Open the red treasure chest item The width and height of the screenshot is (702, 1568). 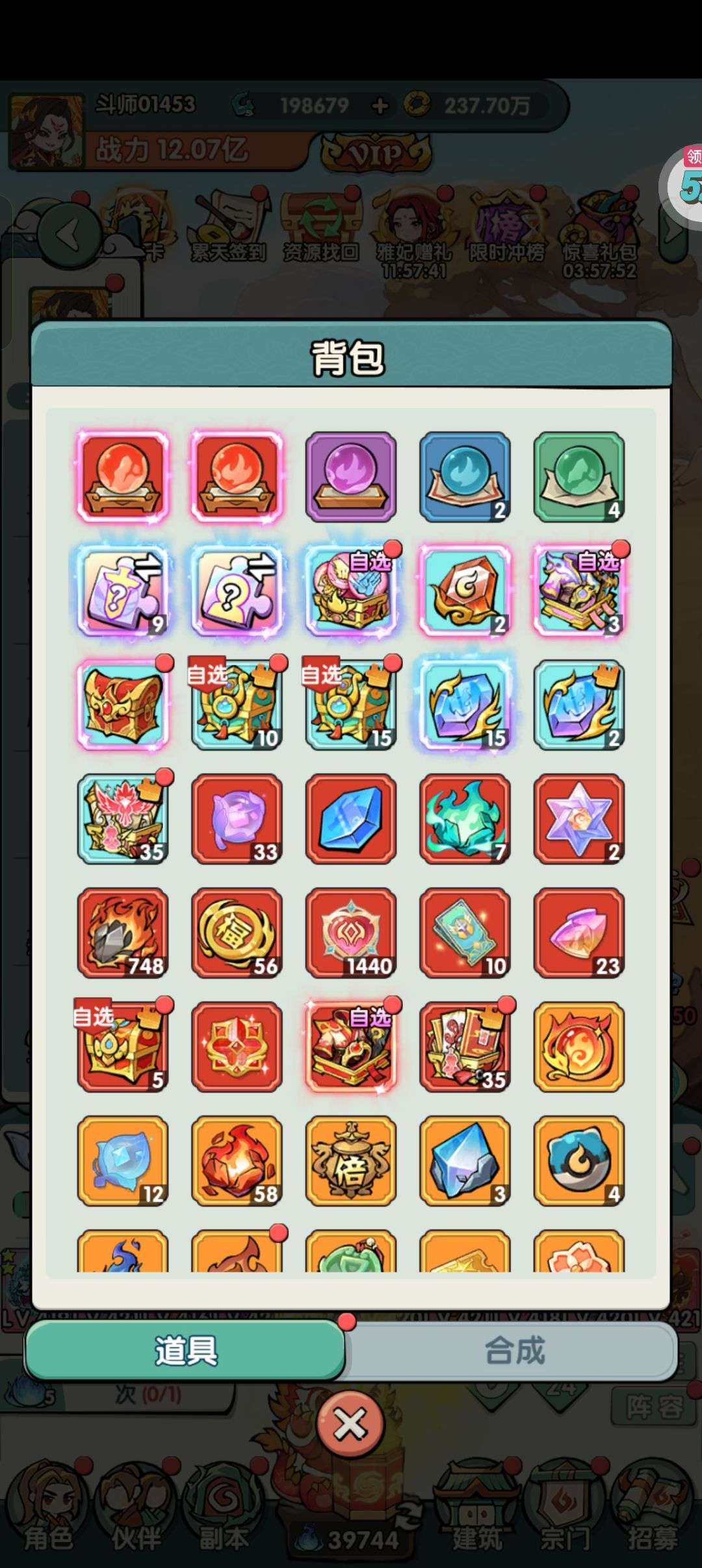click(x=123, y=705)
